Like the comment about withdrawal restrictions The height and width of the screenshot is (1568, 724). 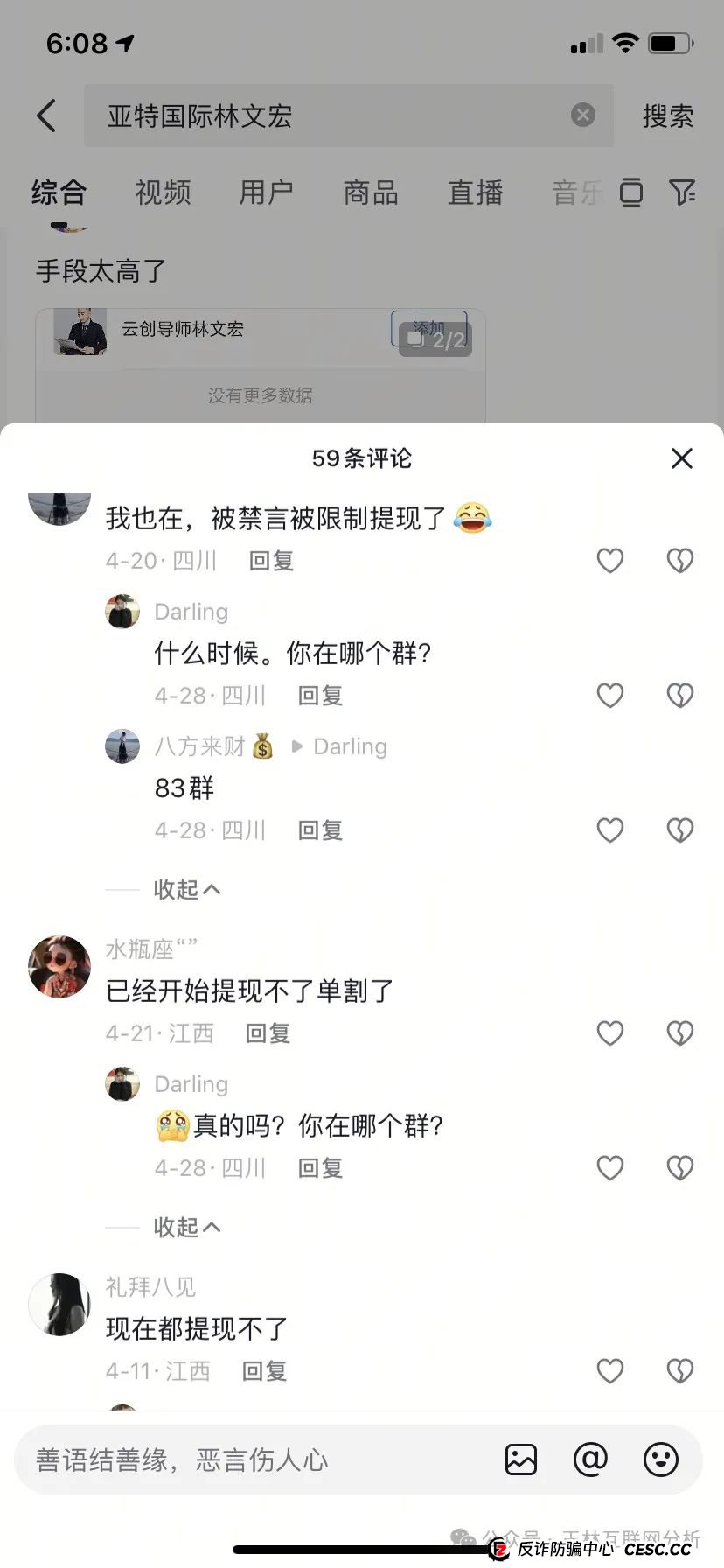click(609, 560)
